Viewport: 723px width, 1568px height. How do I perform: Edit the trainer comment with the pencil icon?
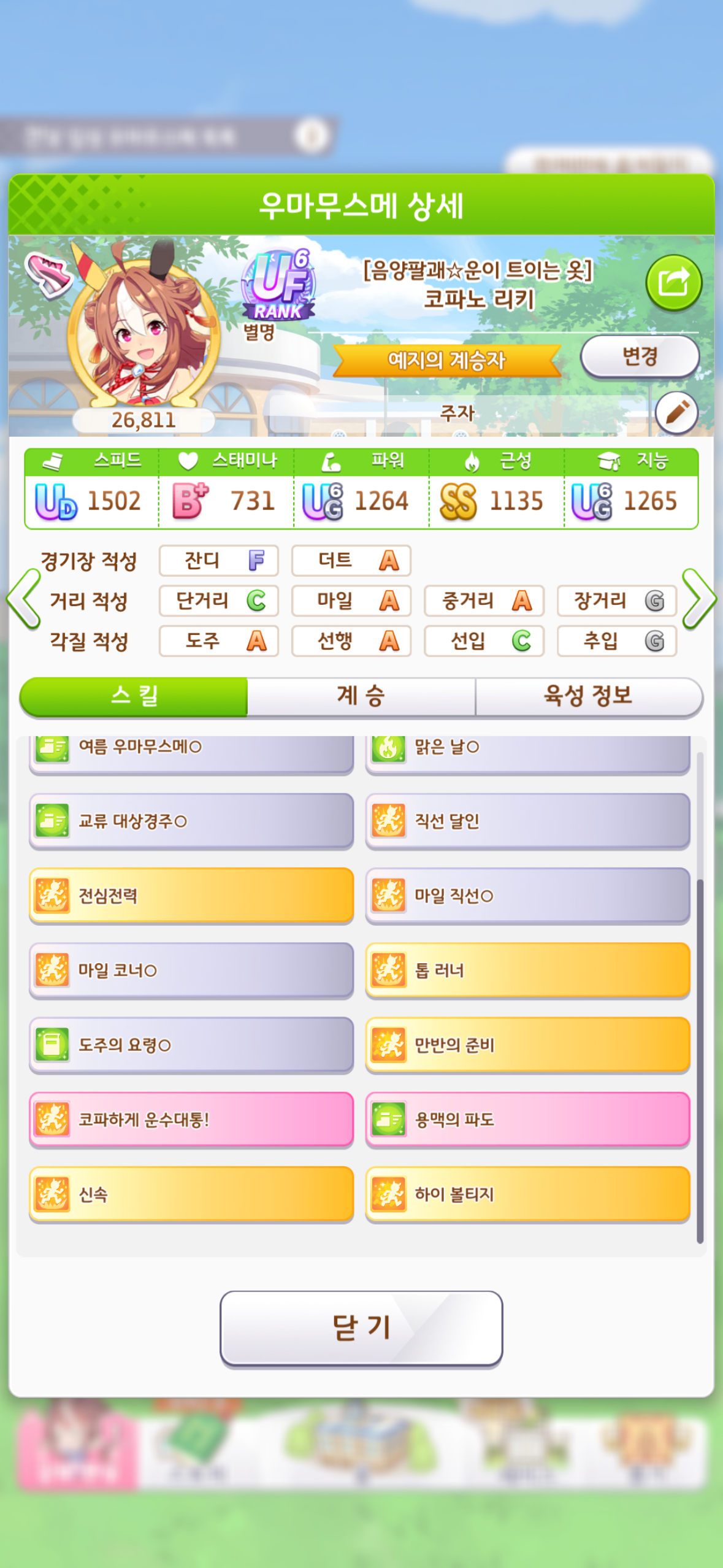pos(676,412)
